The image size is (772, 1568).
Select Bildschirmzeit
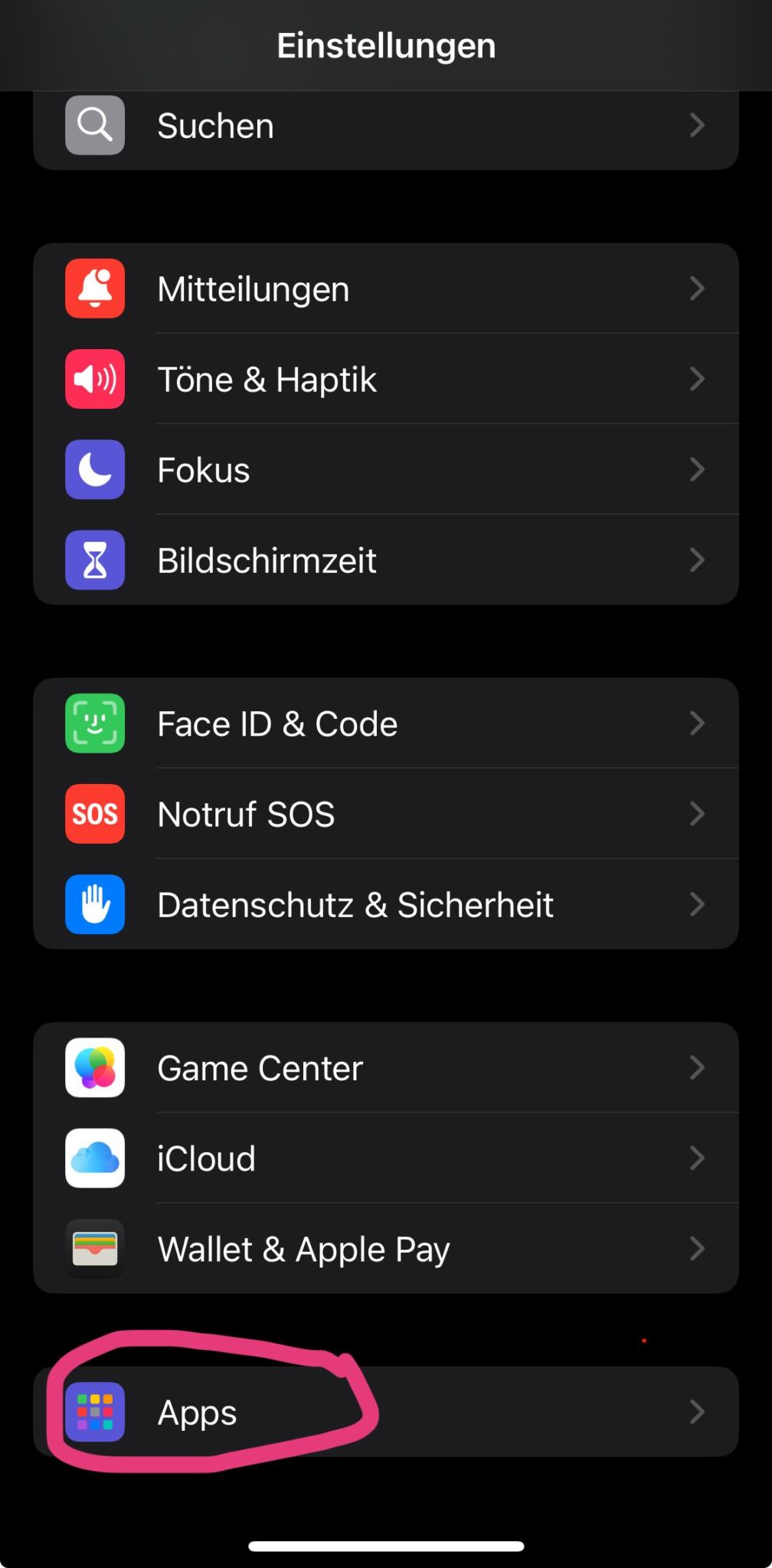pyautogui.click(x=385, y=560)
